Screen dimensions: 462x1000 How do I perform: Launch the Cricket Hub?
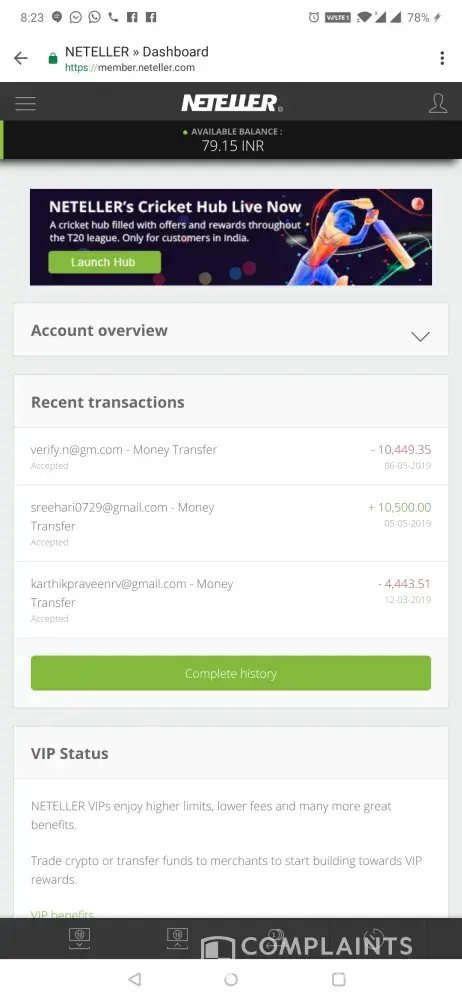click(105, 262)
